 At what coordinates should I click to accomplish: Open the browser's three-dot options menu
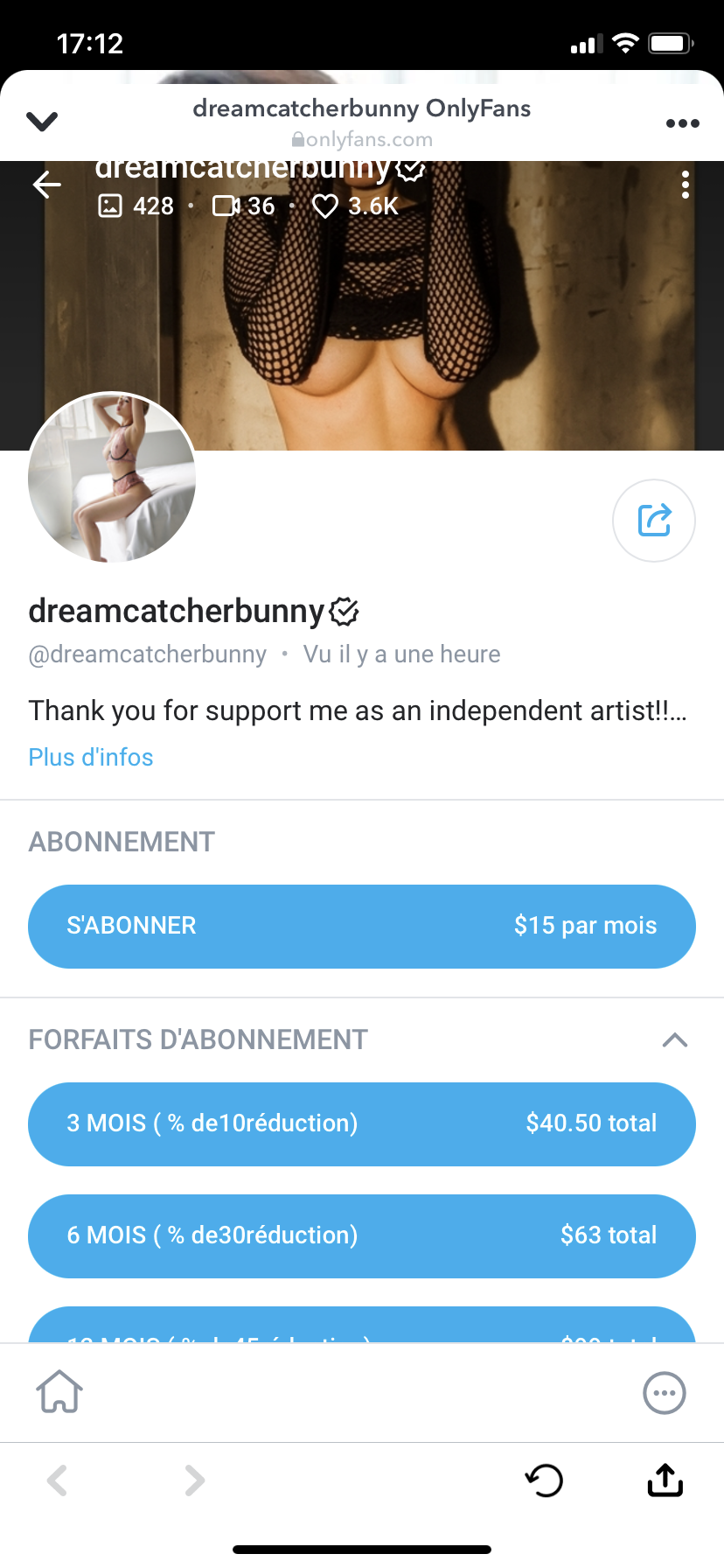click(682, 123)
